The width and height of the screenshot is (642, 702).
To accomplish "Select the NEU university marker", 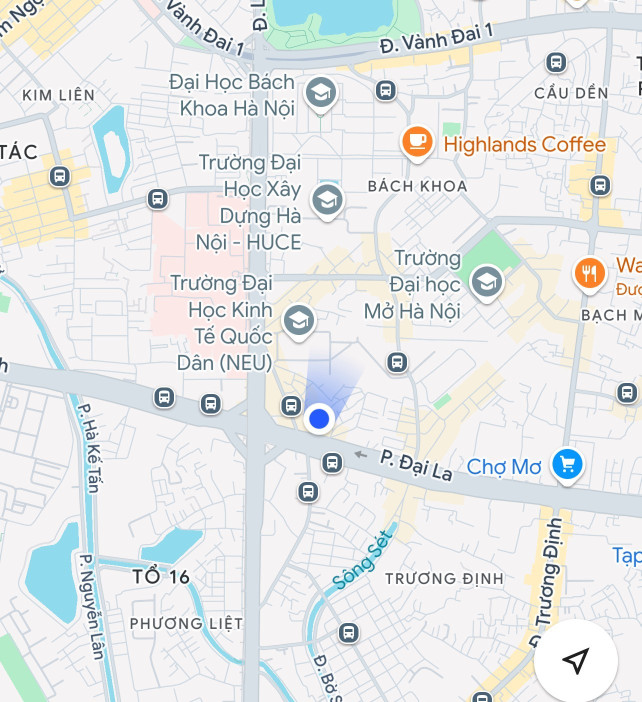I will (298, 322).
